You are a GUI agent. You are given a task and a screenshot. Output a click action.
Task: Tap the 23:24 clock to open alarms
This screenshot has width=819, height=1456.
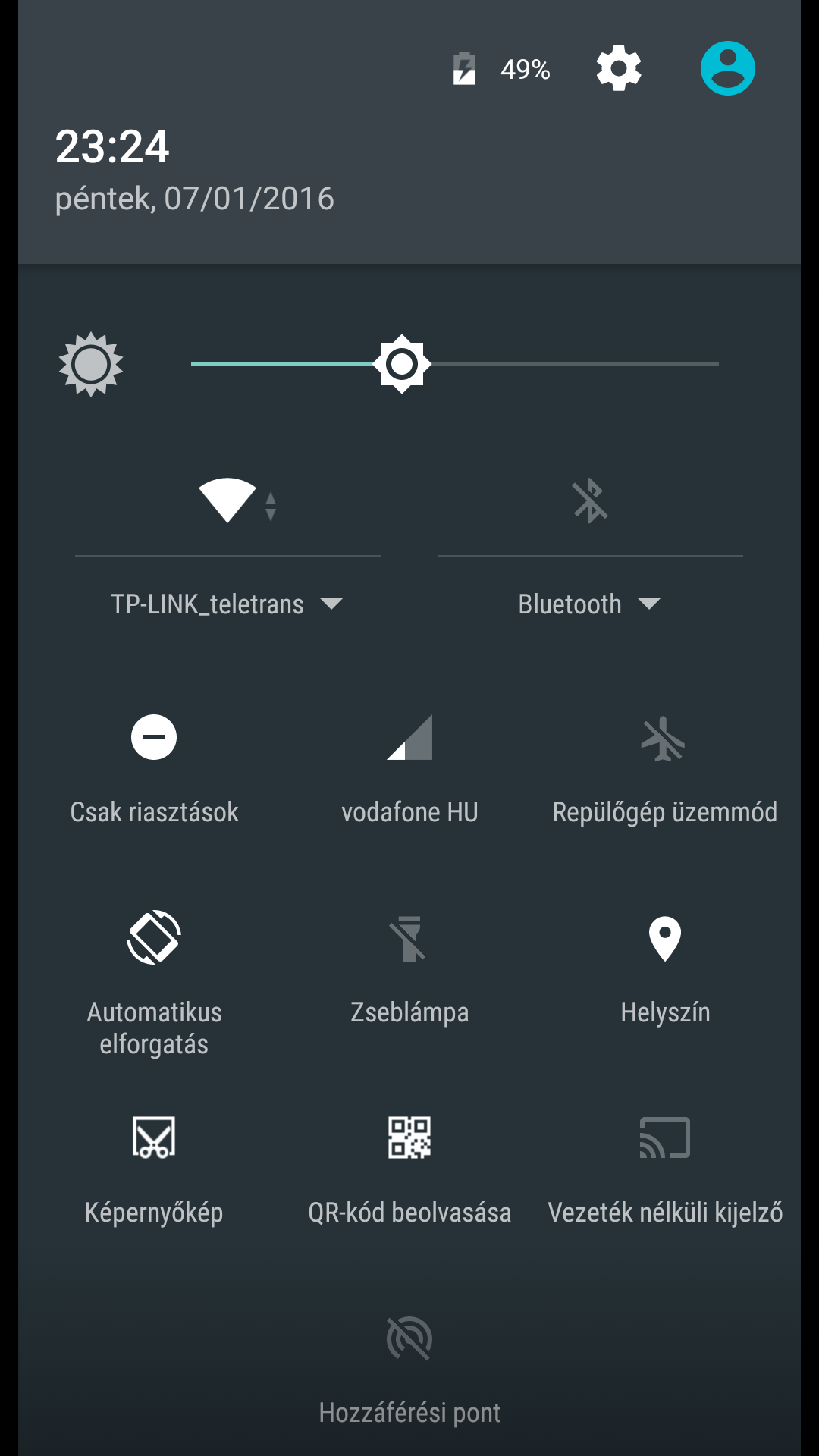click(112, 146)
